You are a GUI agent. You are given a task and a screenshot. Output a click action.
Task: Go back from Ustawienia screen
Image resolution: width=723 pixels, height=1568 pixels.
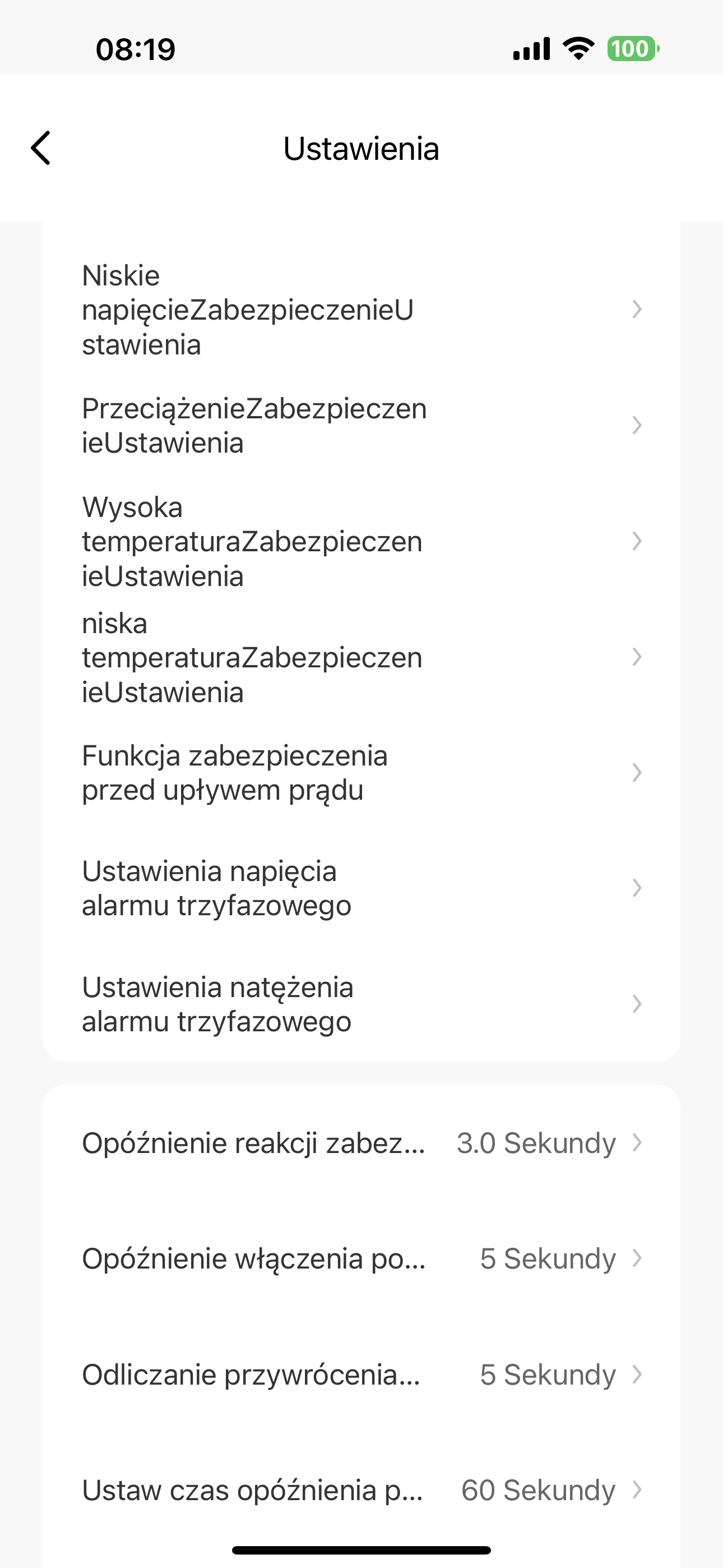[x=41, y=148]
